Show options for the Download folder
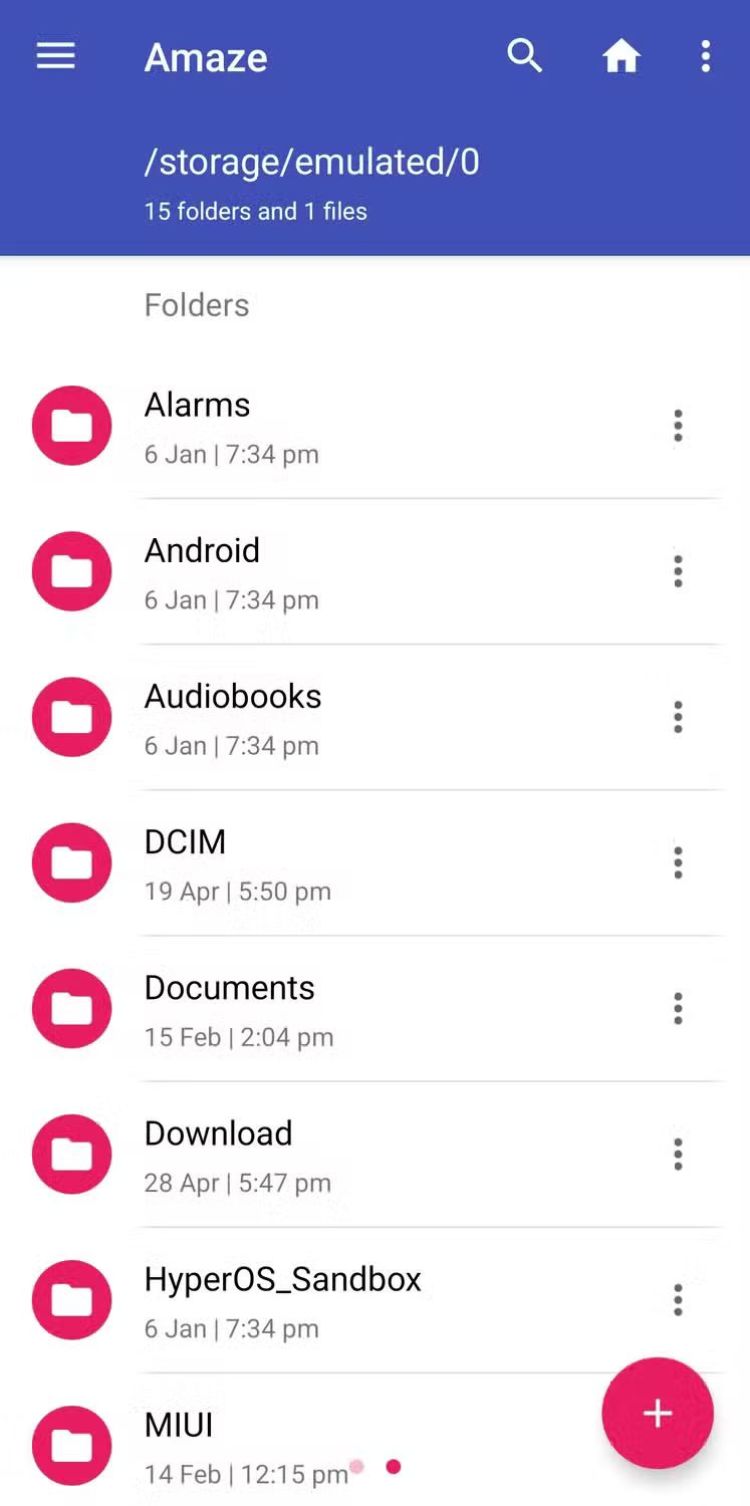750x1506 pixels. pyautogui.click(x=678, y=1155)
